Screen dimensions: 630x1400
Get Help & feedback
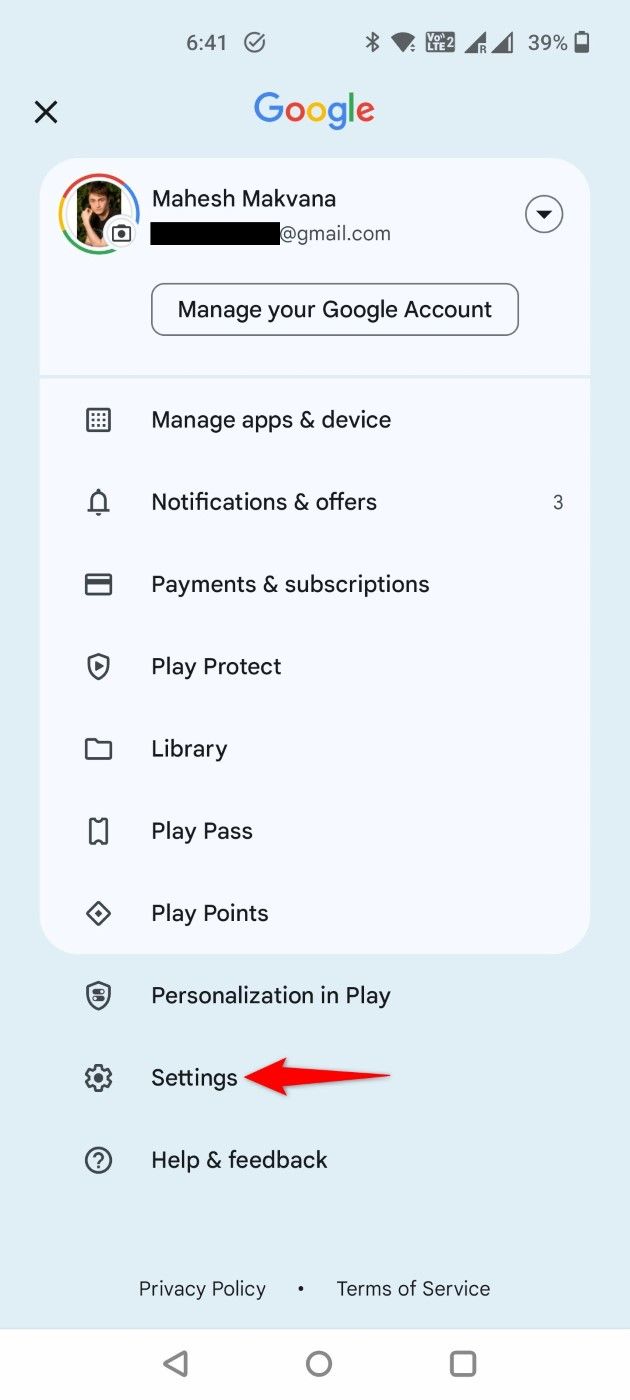tap(239, 1160)
